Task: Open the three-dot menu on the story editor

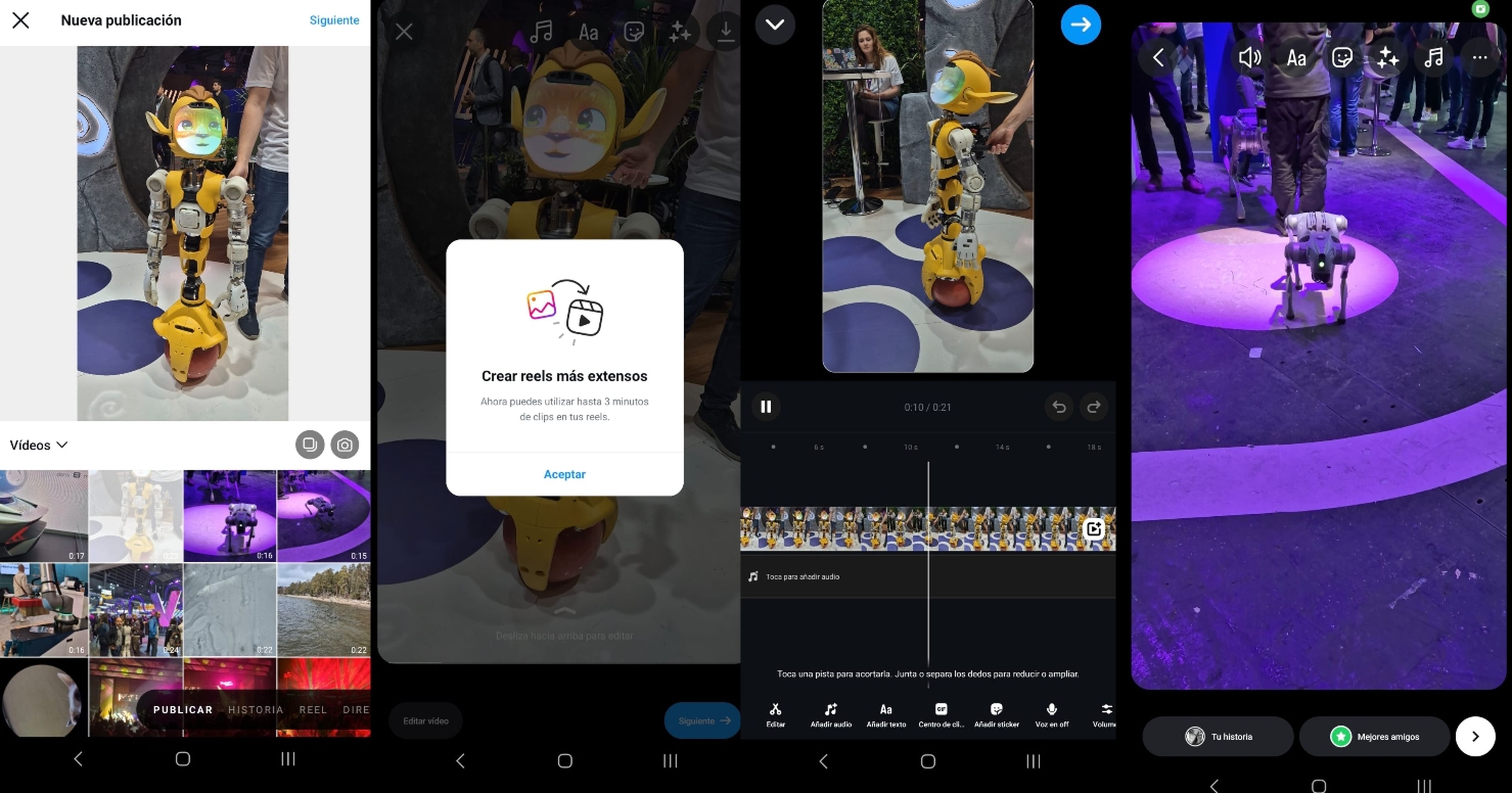Action: (x=1479, y=57)
